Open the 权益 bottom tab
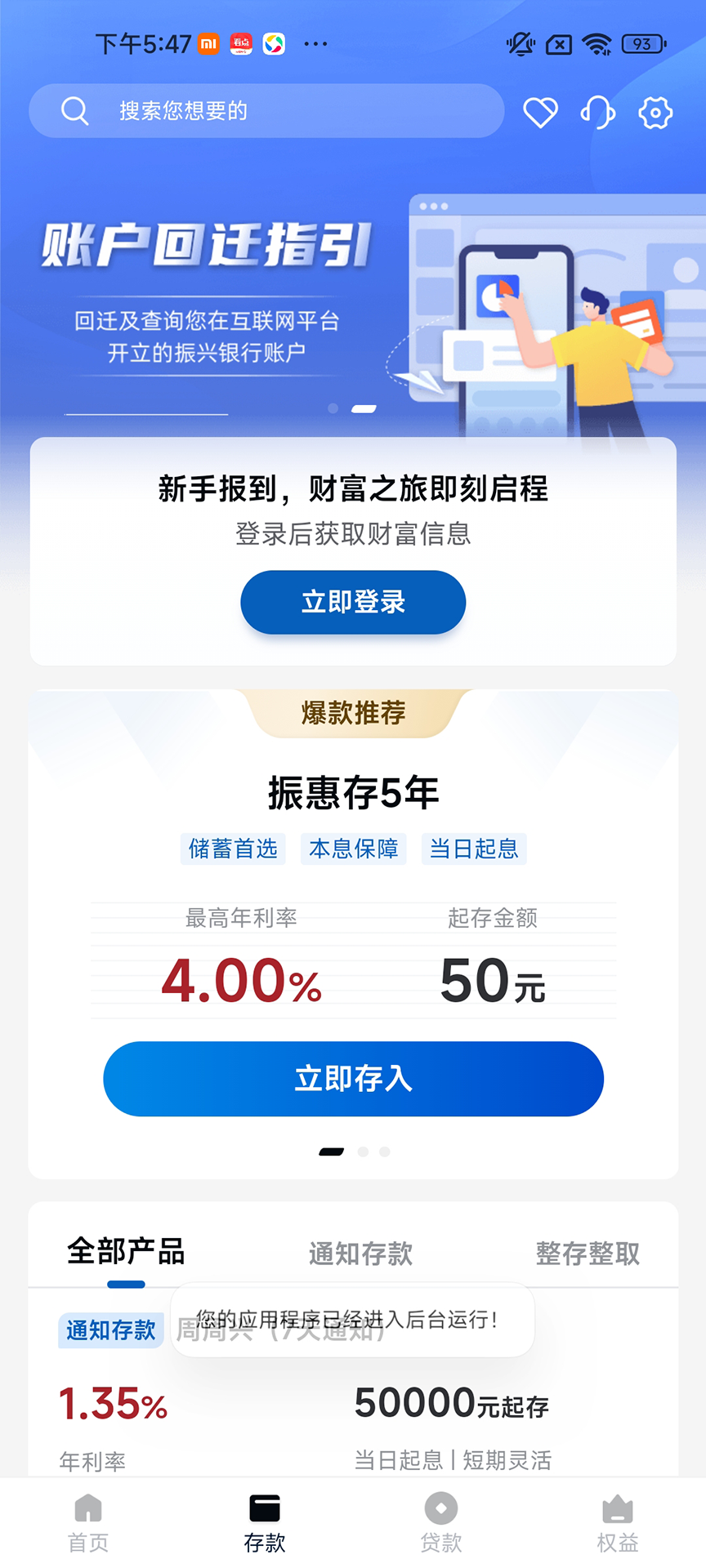Image resolution: width=706 pixels, height=1568 pixels. click(618, 1523)
